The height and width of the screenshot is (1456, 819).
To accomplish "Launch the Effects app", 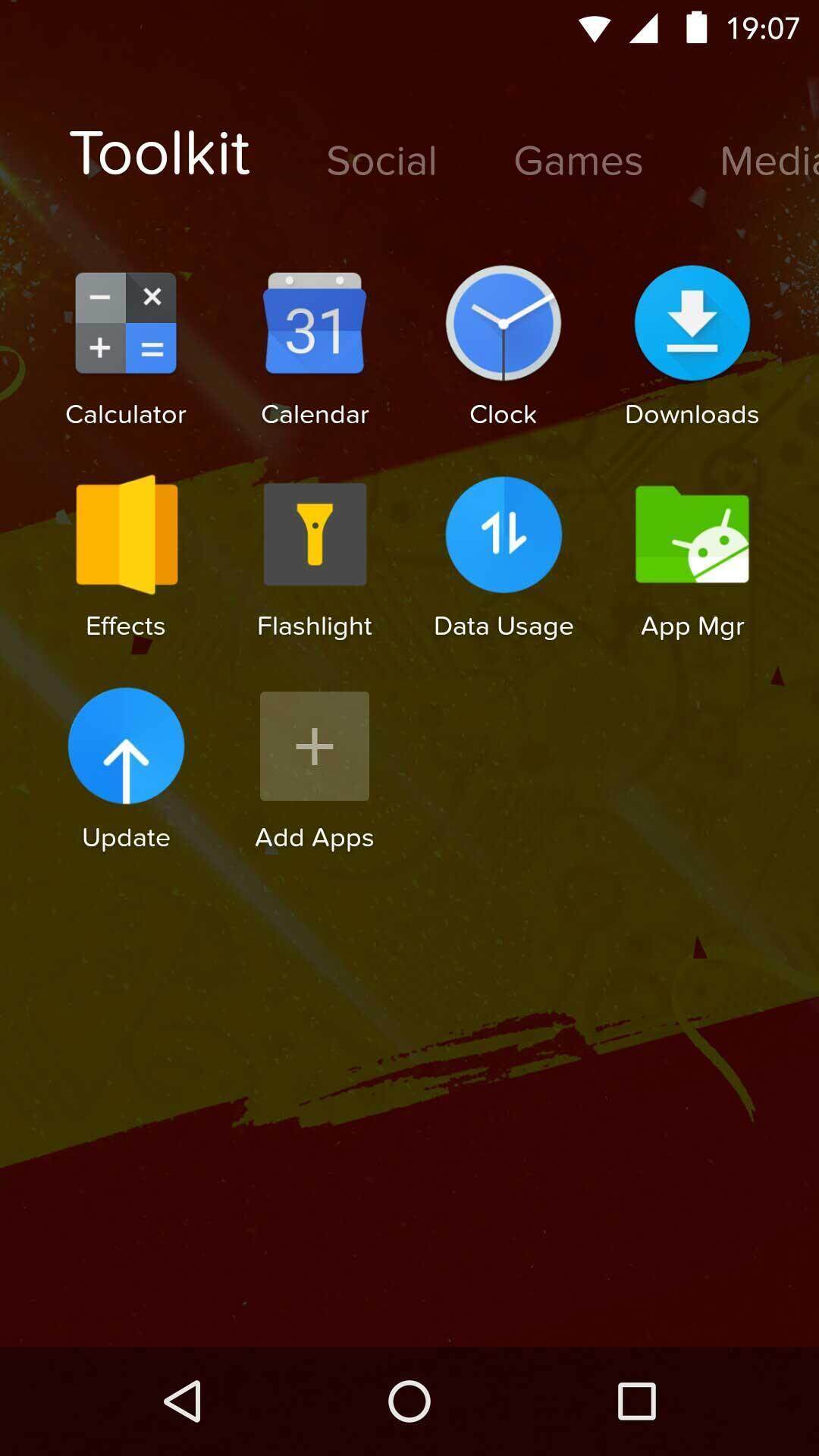I will coord(126,535).
